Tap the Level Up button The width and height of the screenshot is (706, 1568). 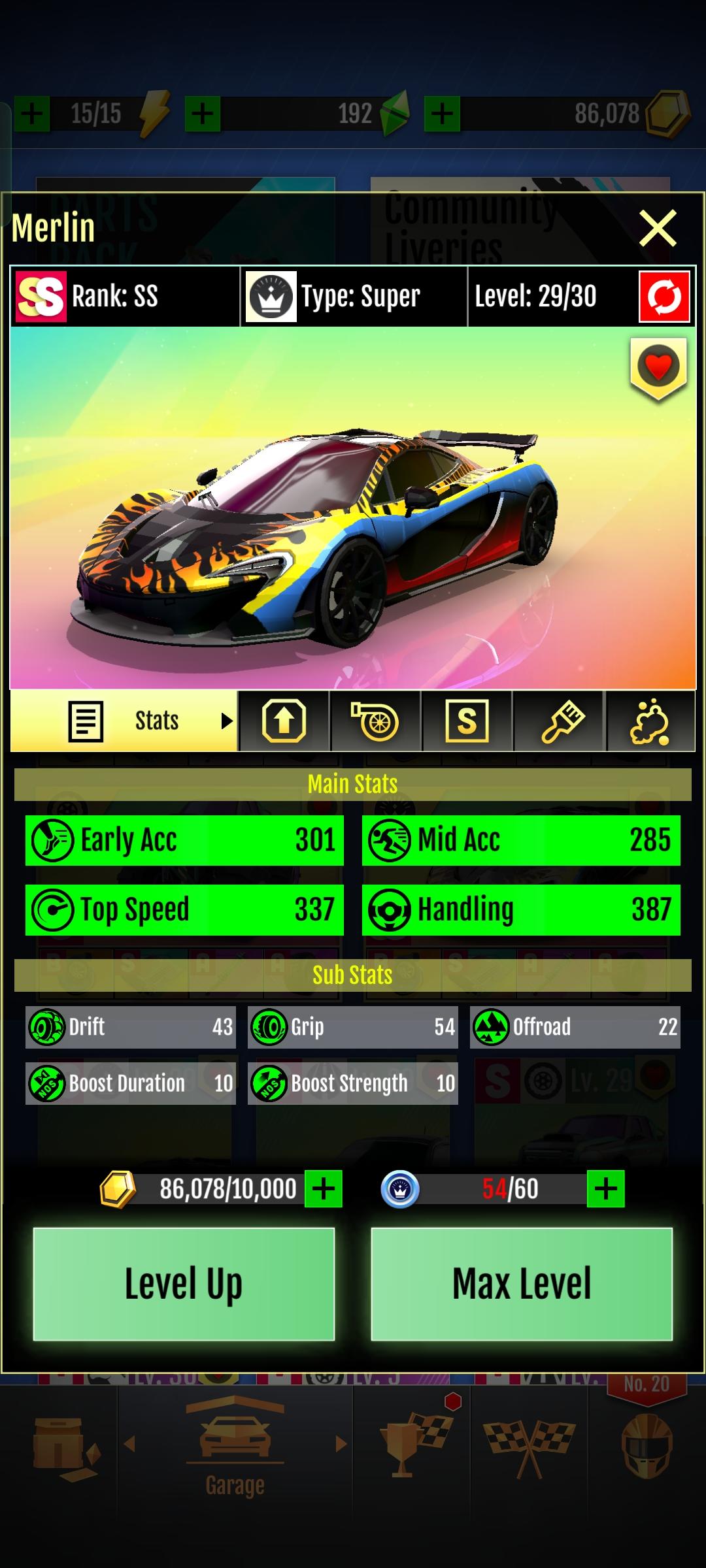(184, 1284)
